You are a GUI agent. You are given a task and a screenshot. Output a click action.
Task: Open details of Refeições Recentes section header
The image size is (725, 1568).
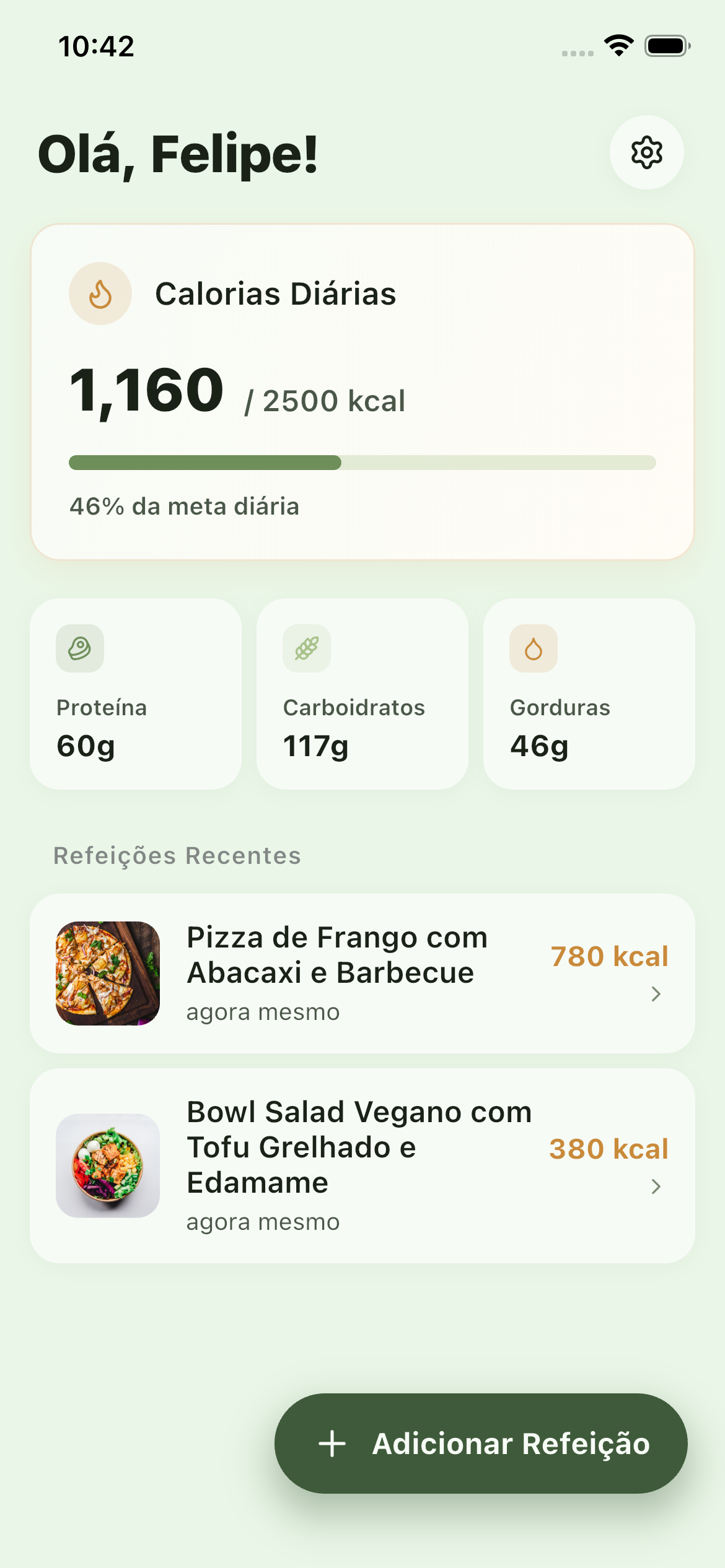point(177,855)
